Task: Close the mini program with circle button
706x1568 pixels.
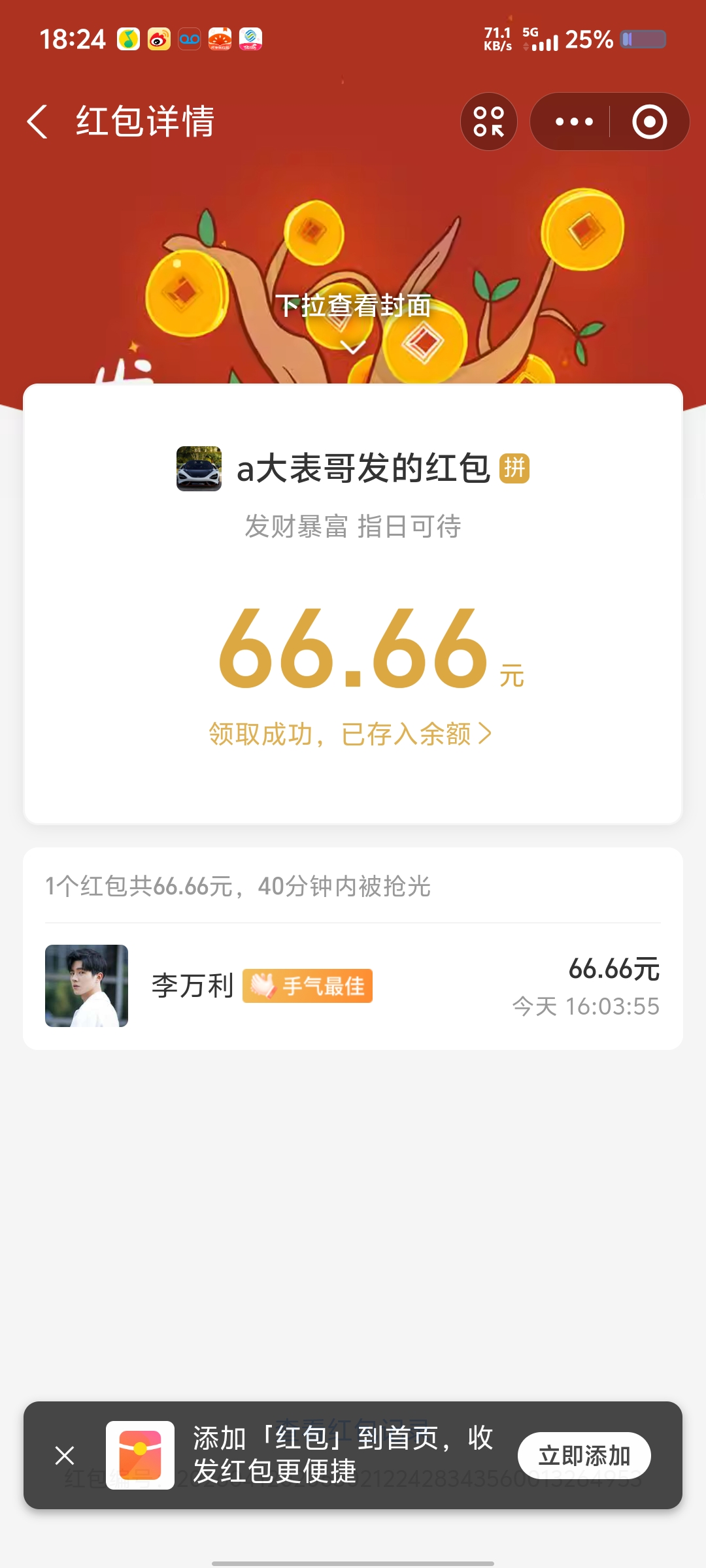Action: [x=649, y=122]
